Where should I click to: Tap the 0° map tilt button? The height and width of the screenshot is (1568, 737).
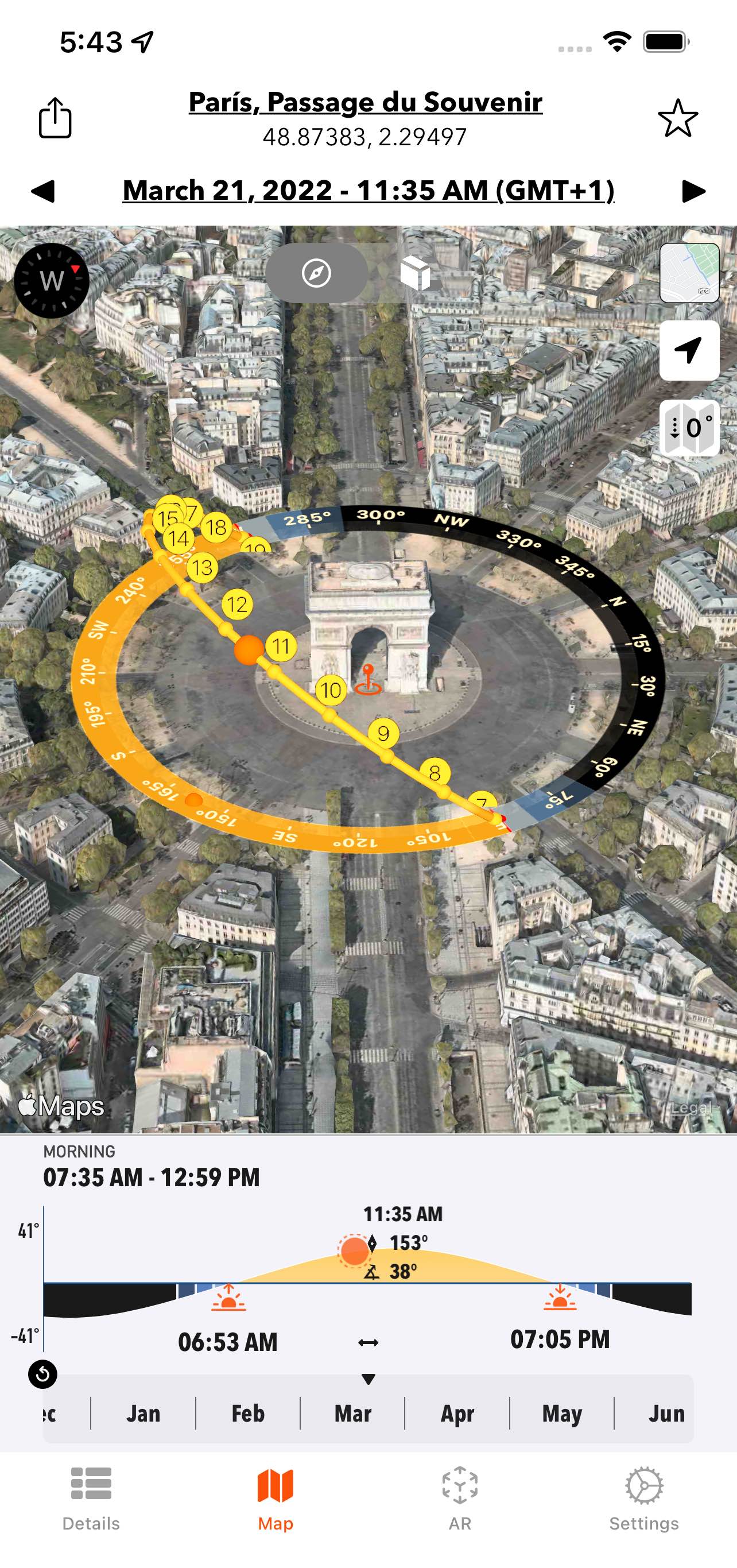[689, 428]
